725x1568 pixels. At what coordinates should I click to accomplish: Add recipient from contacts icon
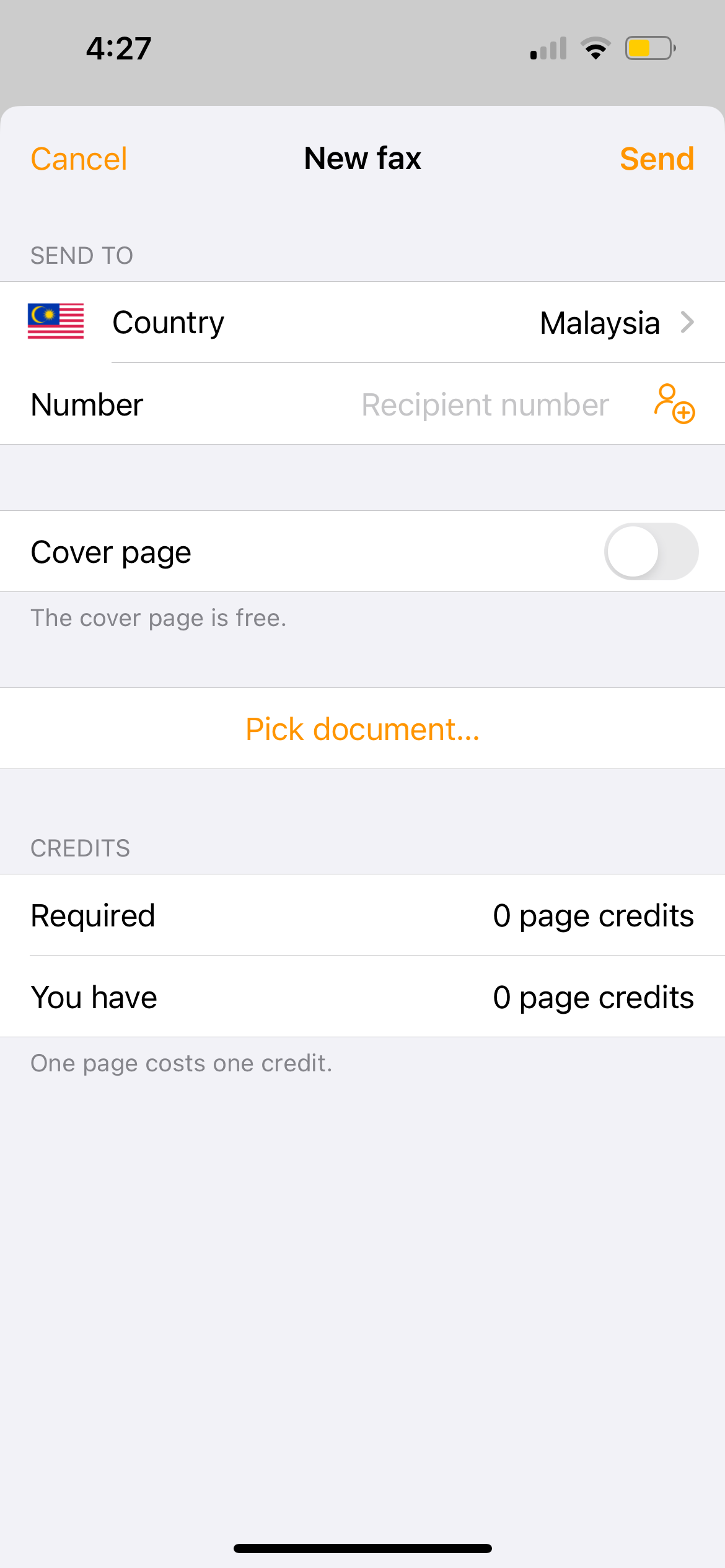point(675,404)
